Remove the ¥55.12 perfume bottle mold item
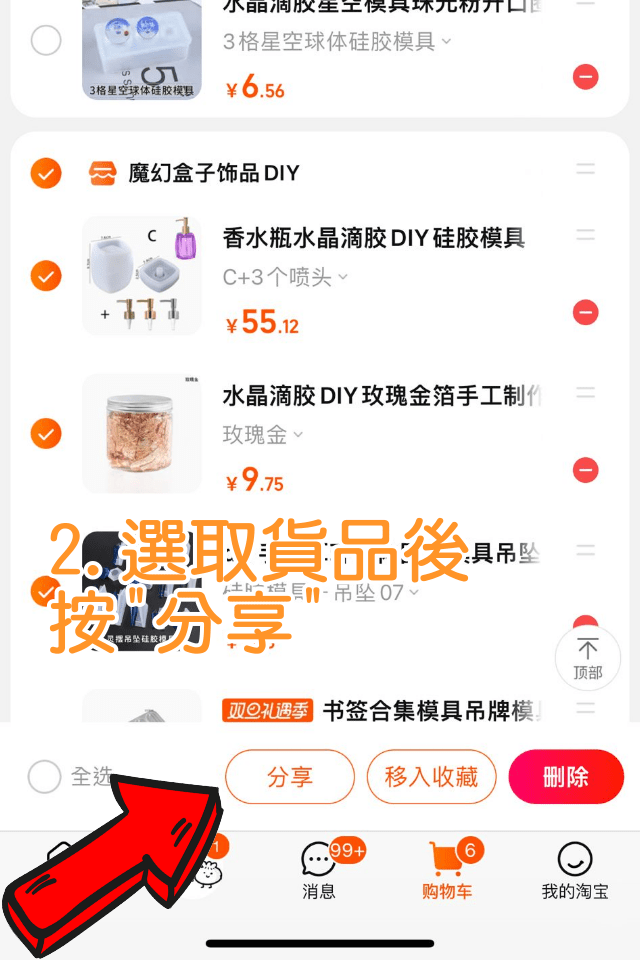The height and width of the screenshot is (960, 640). (x=585, y=313)
